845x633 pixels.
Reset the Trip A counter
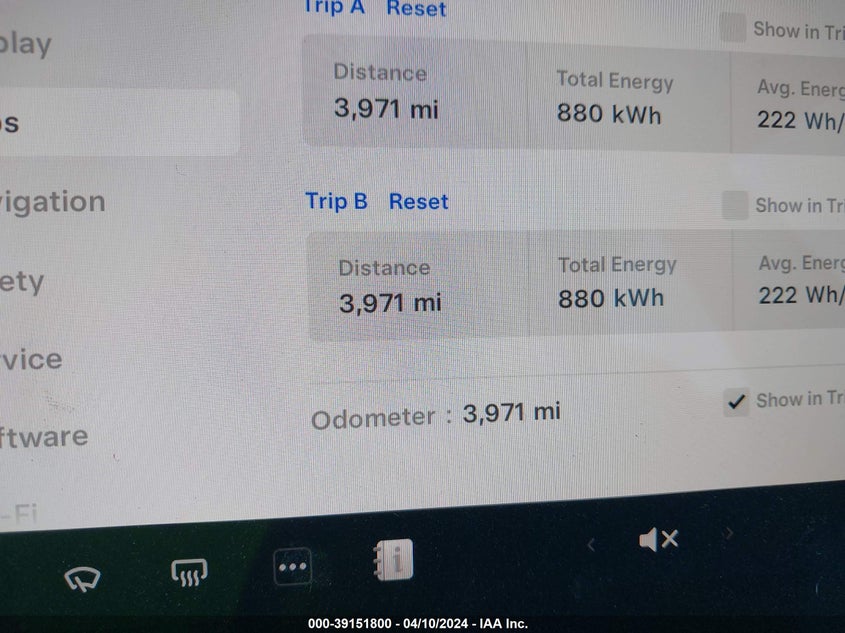(x=417, y=9)
